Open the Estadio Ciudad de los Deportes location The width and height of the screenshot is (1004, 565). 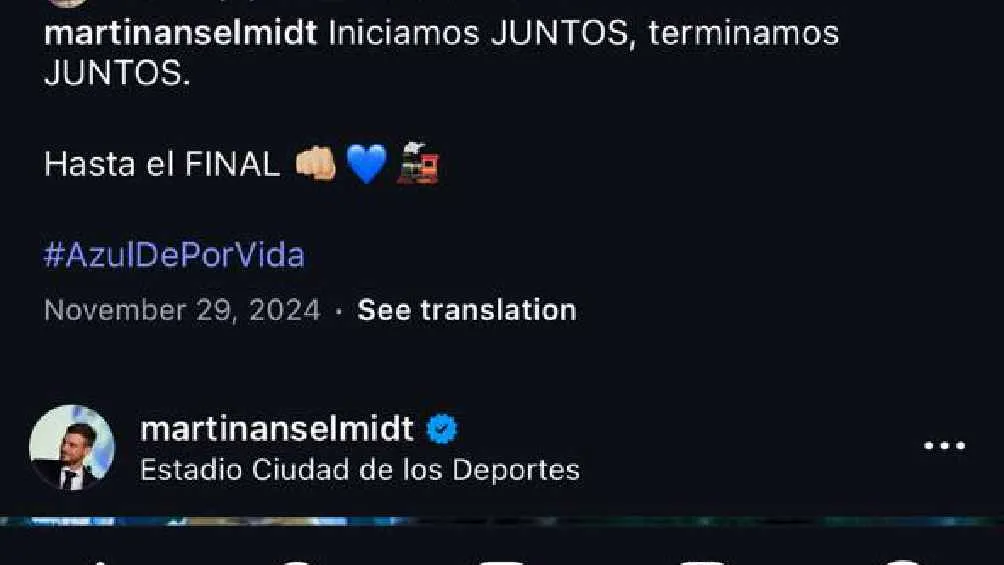pyautogui.click(x=359, y=469)
